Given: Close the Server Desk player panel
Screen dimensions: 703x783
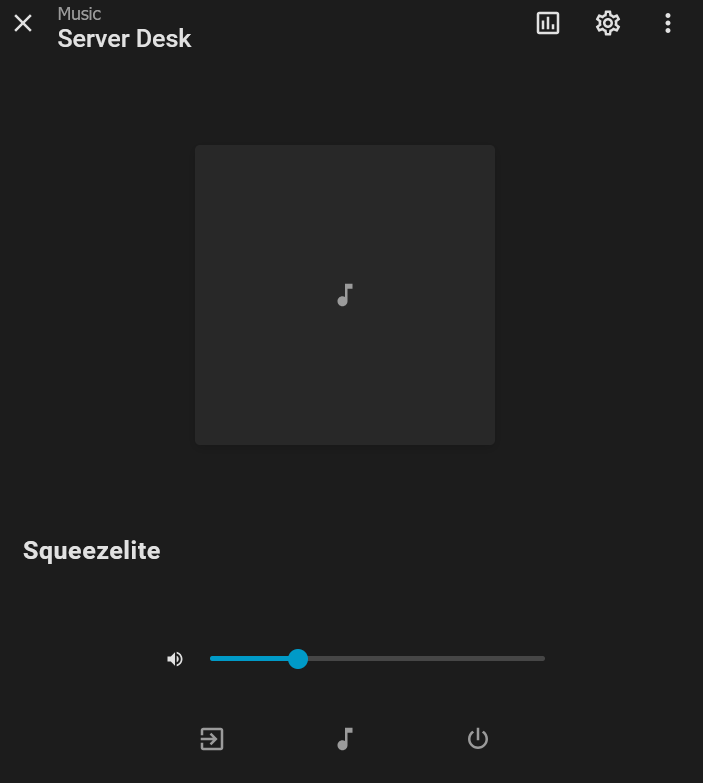Looking at the screenshot, I should [x=23, y=23].
